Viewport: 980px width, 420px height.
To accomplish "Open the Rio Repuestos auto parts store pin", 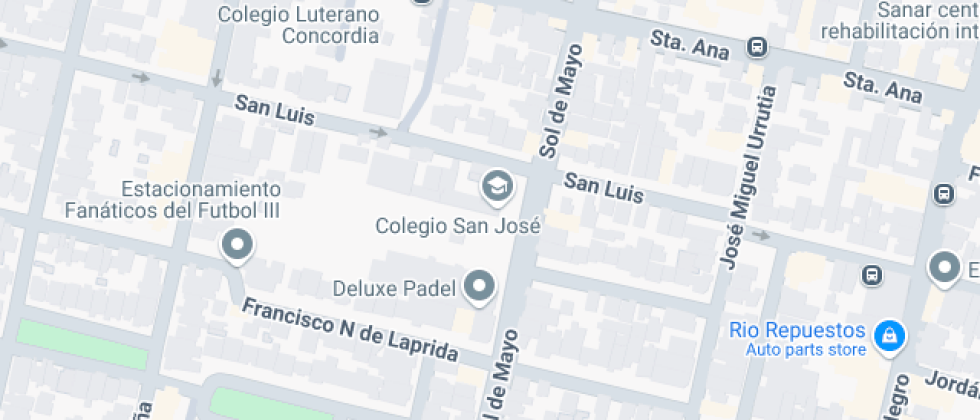I will 889,338.
